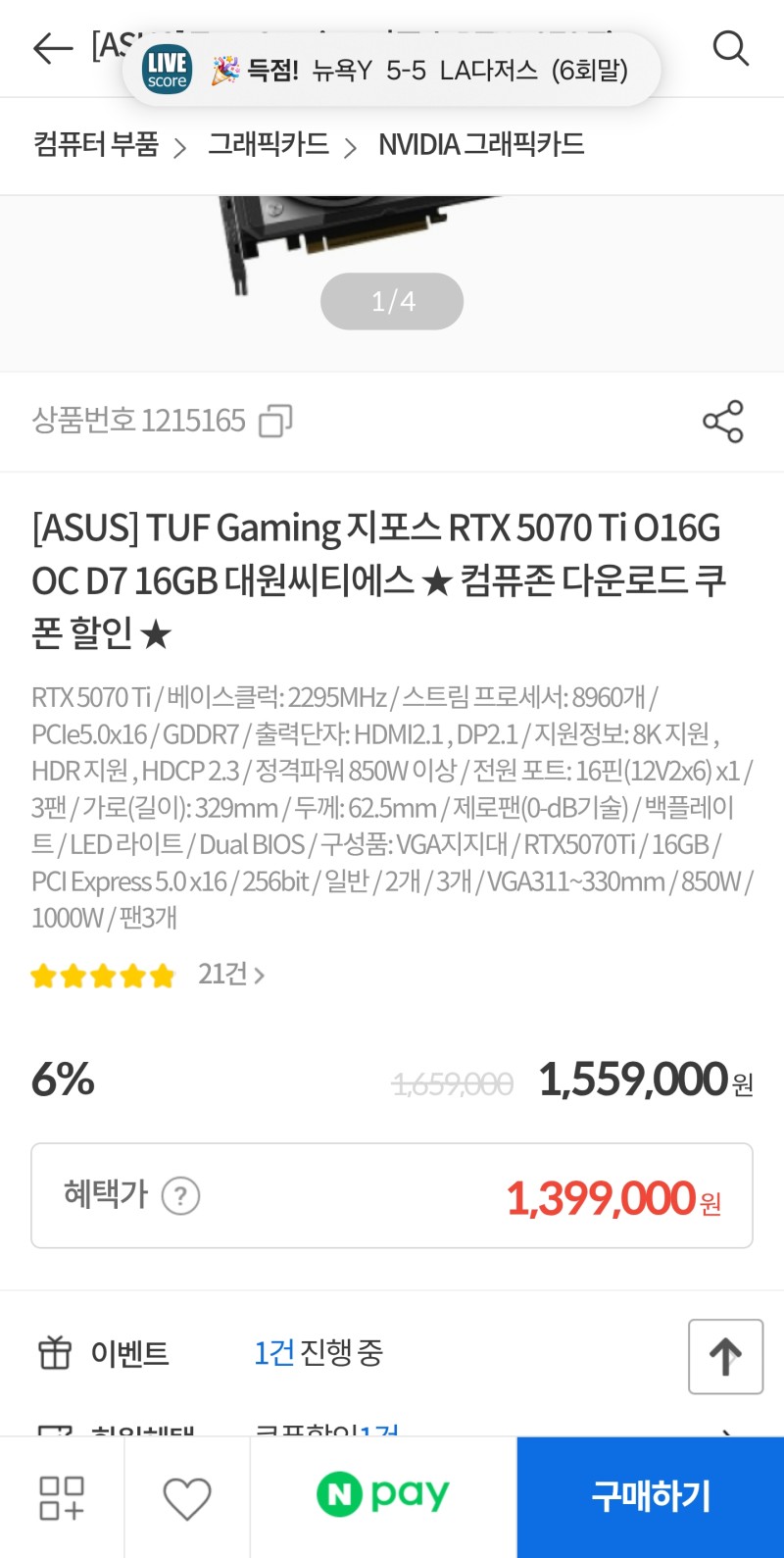Screen dimensions: 784x1558
Task: Open the search magnifier icon
Action: click(x=730, y=47)
